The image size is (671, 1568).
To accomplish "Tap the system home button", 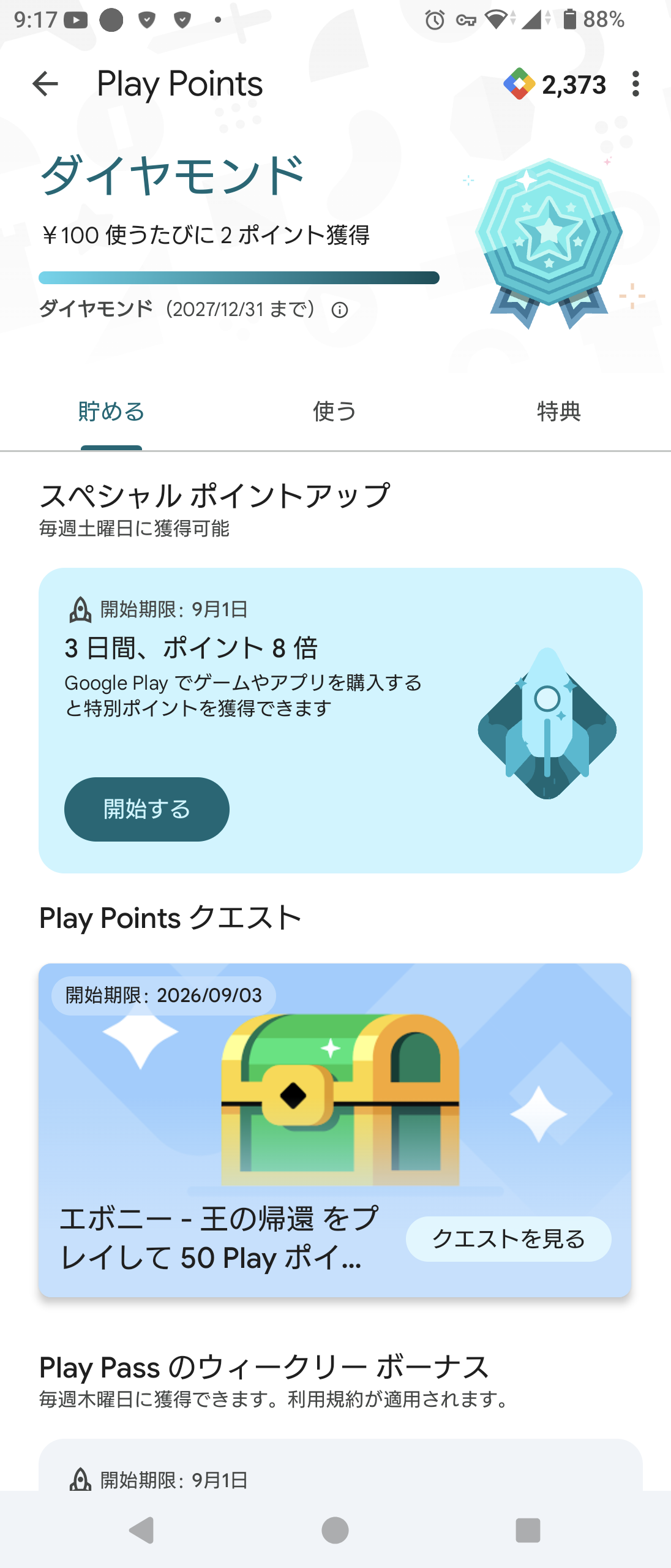I will pos(335,1530).
